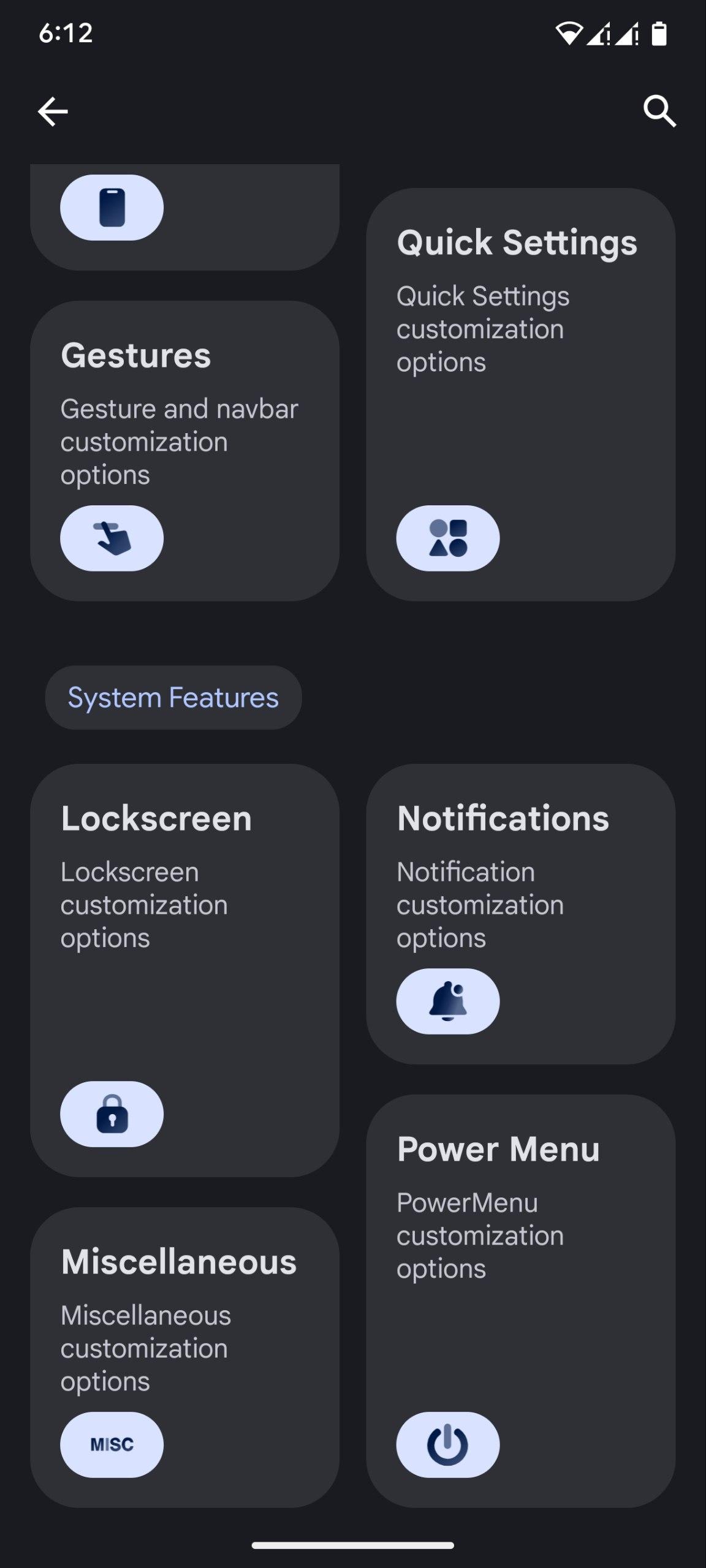Go back using the top arrow
The width and height of the screenshot is (706, 1568).
point(53,111)
